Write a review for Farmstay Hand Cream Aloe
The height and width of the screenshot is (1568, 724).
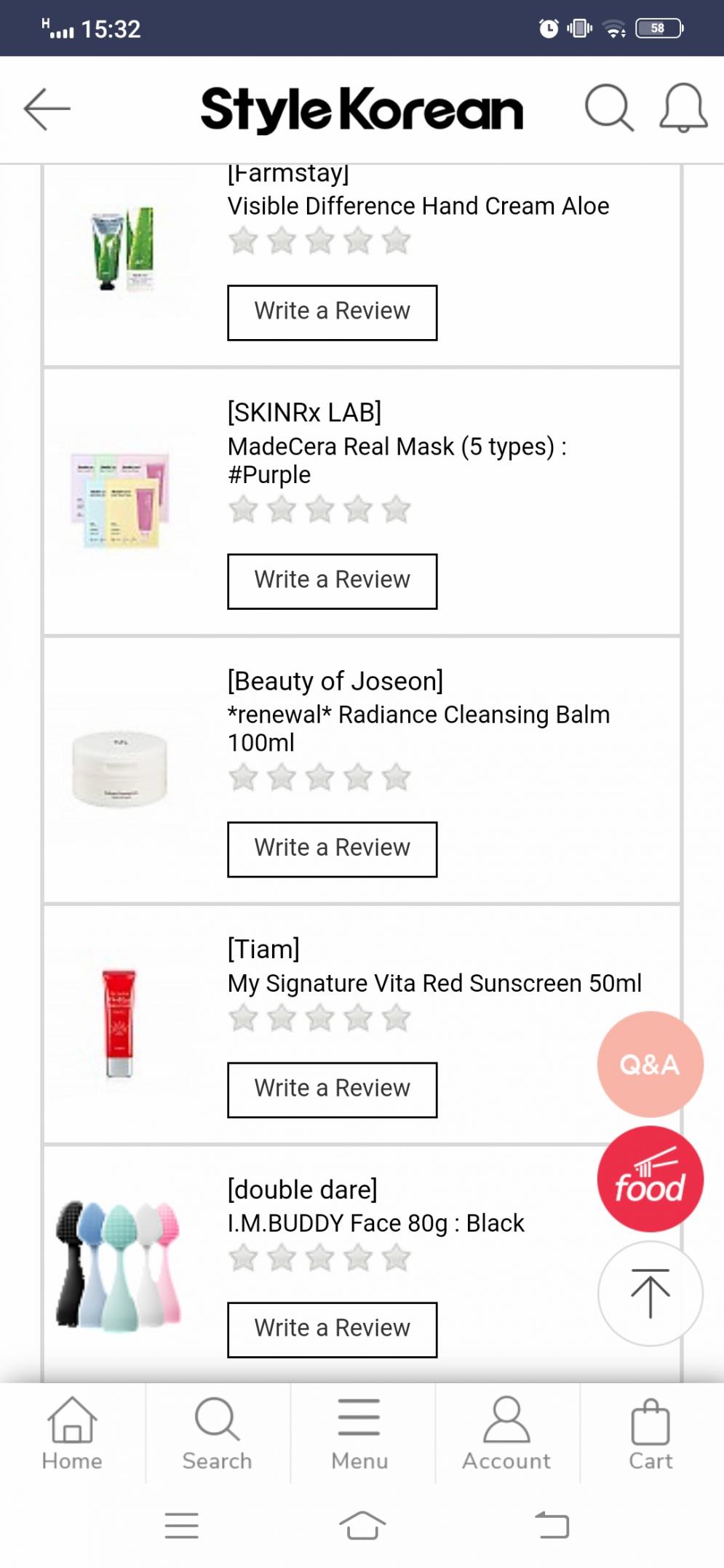(x=333, y=312)
